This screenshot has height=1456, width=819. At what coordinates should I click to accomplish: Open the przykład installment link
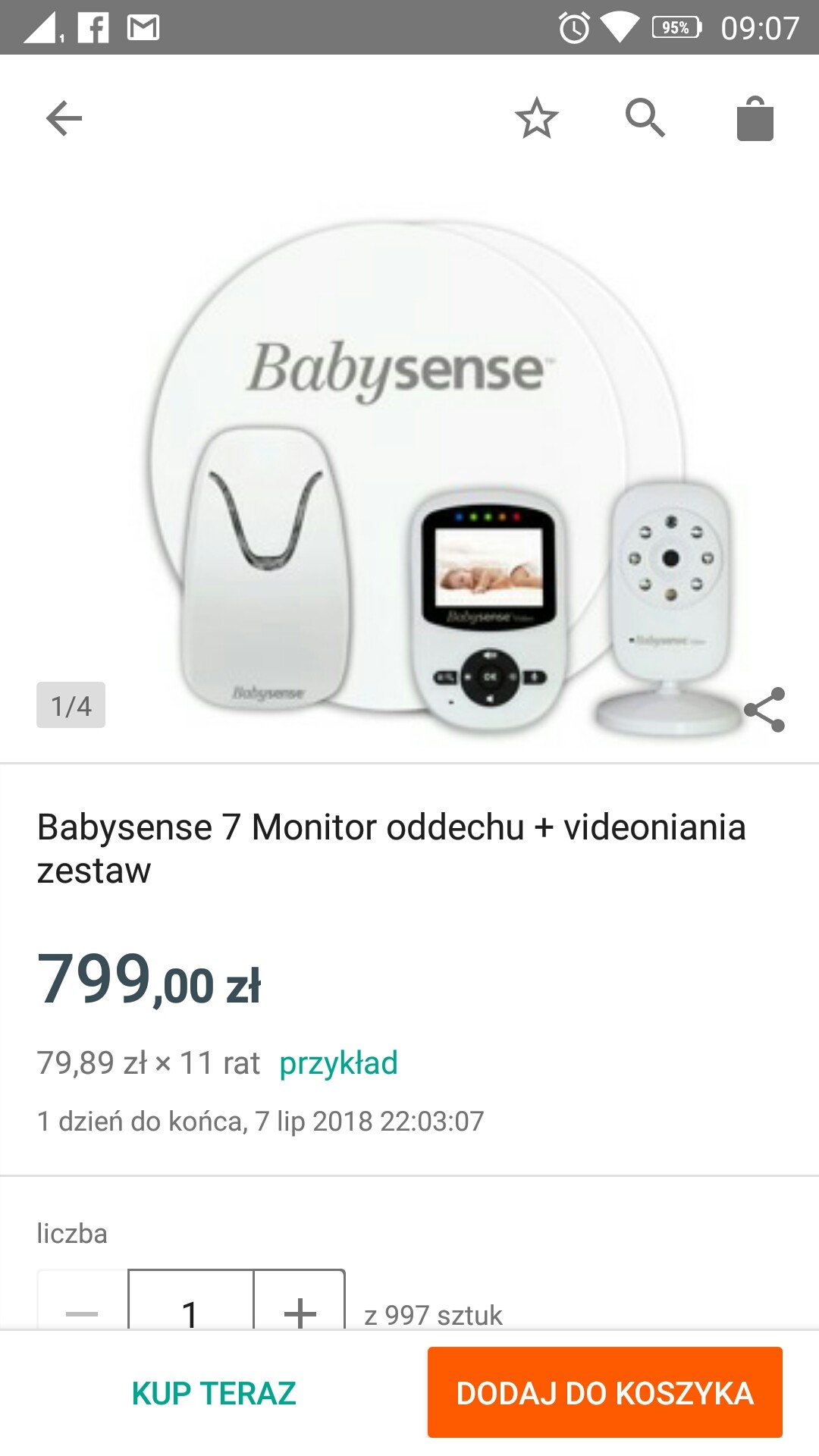click(x=338, y=1063)
